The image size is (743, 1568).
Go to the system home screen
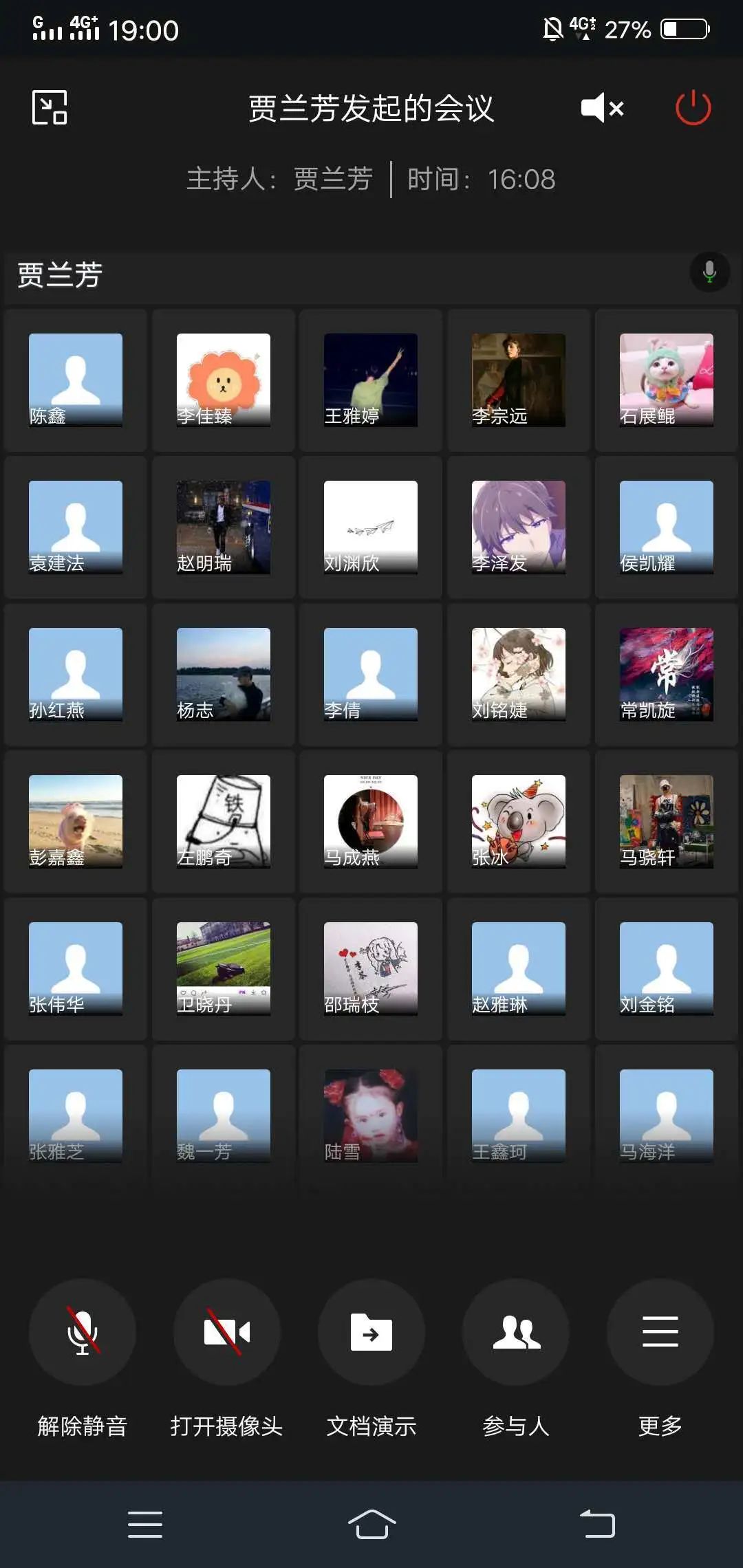point(371,1524)
